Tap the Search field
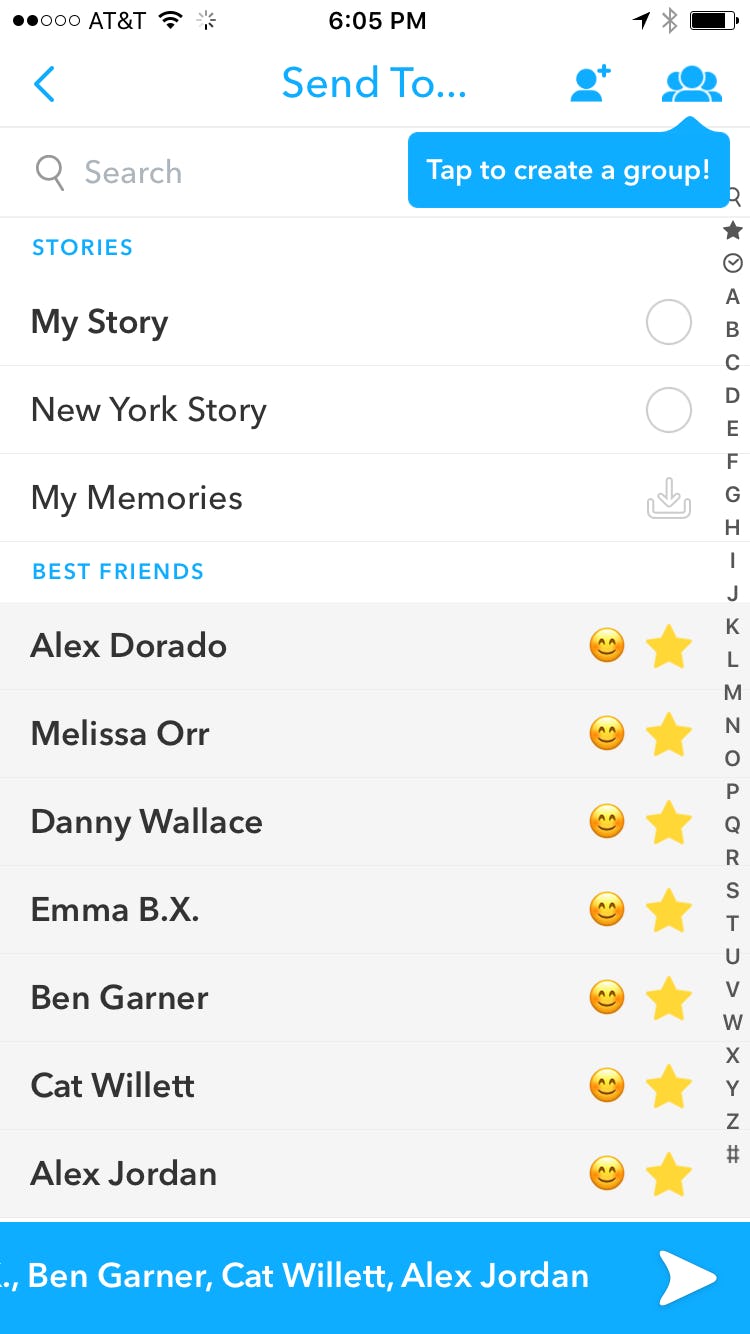The width and height of the screenshot is (750, 1334). pos(200,172)
